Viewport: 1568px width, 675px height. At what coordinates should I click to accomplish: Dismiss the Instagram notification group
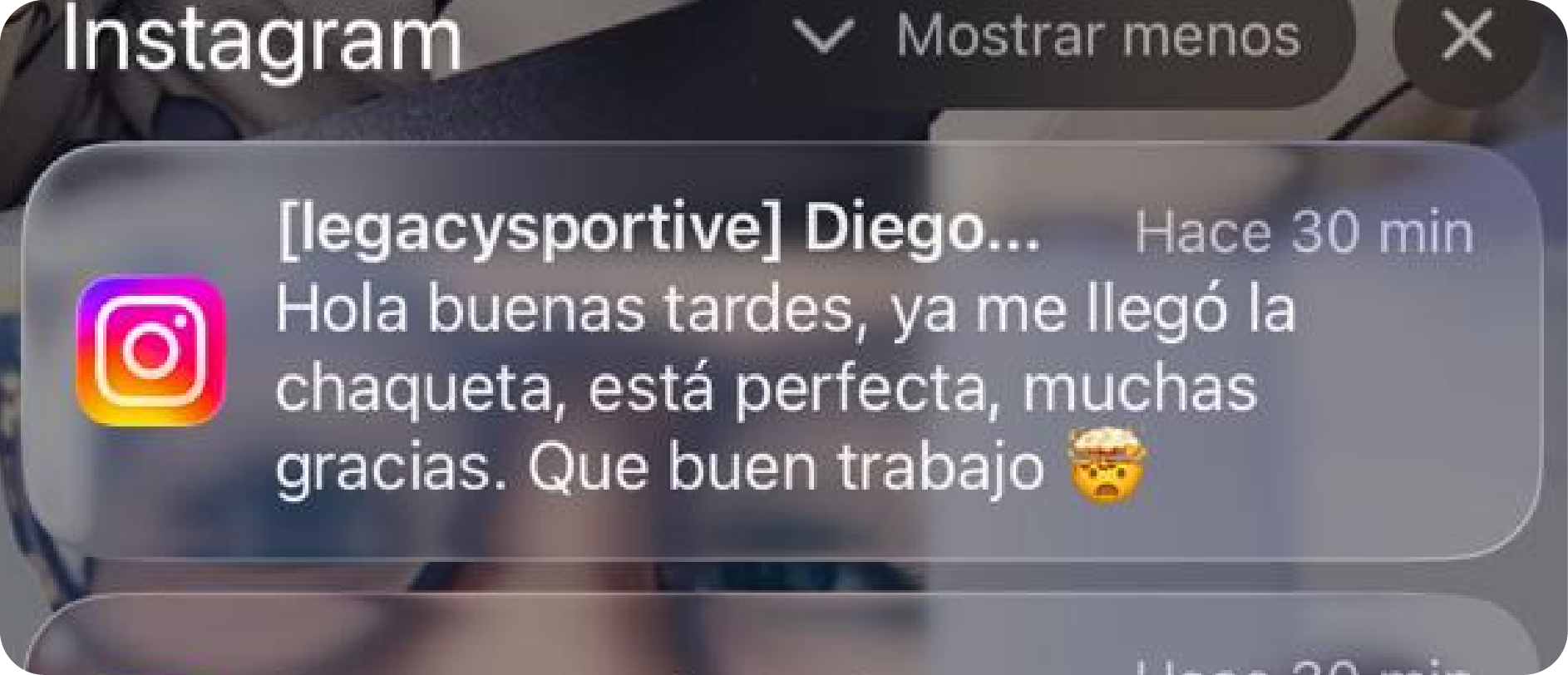[1467, 38]
